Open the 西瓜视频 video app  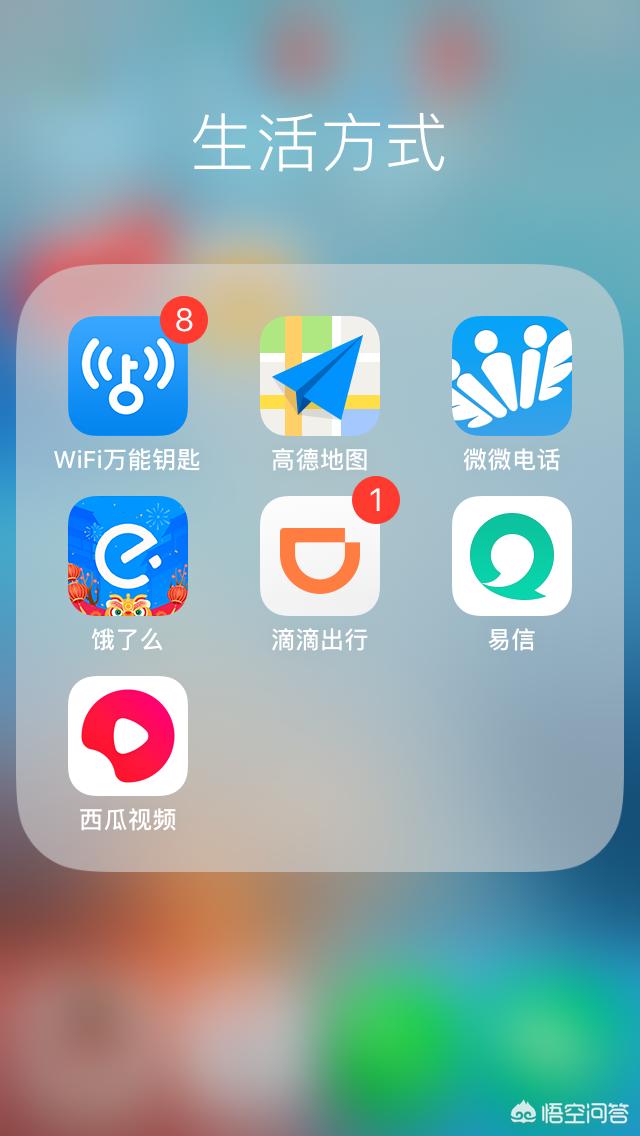(127, 736)
